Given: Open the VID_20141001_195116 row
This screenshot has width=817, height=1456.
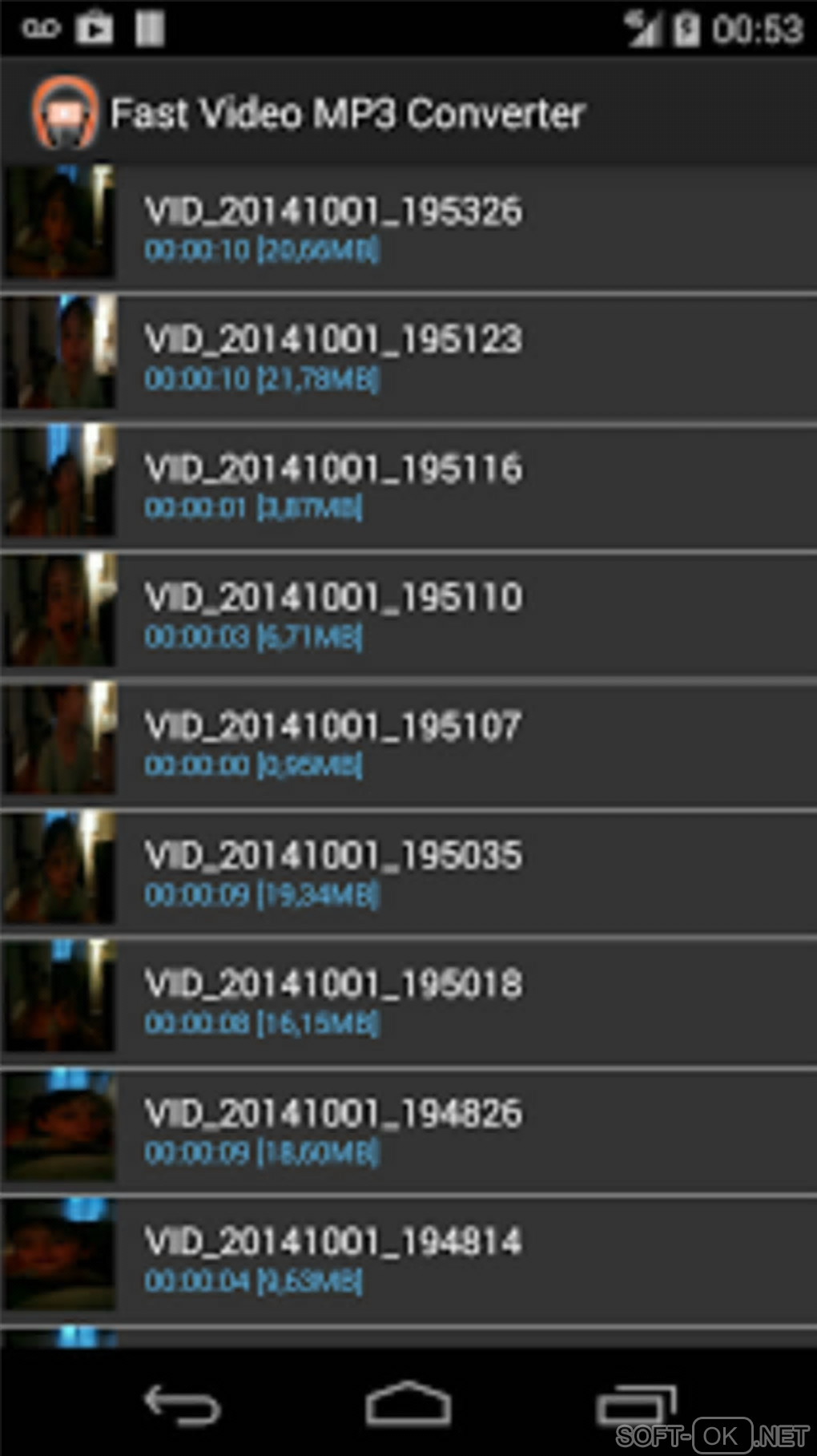Looking at the screenshot, I should (x=408, y=485).
